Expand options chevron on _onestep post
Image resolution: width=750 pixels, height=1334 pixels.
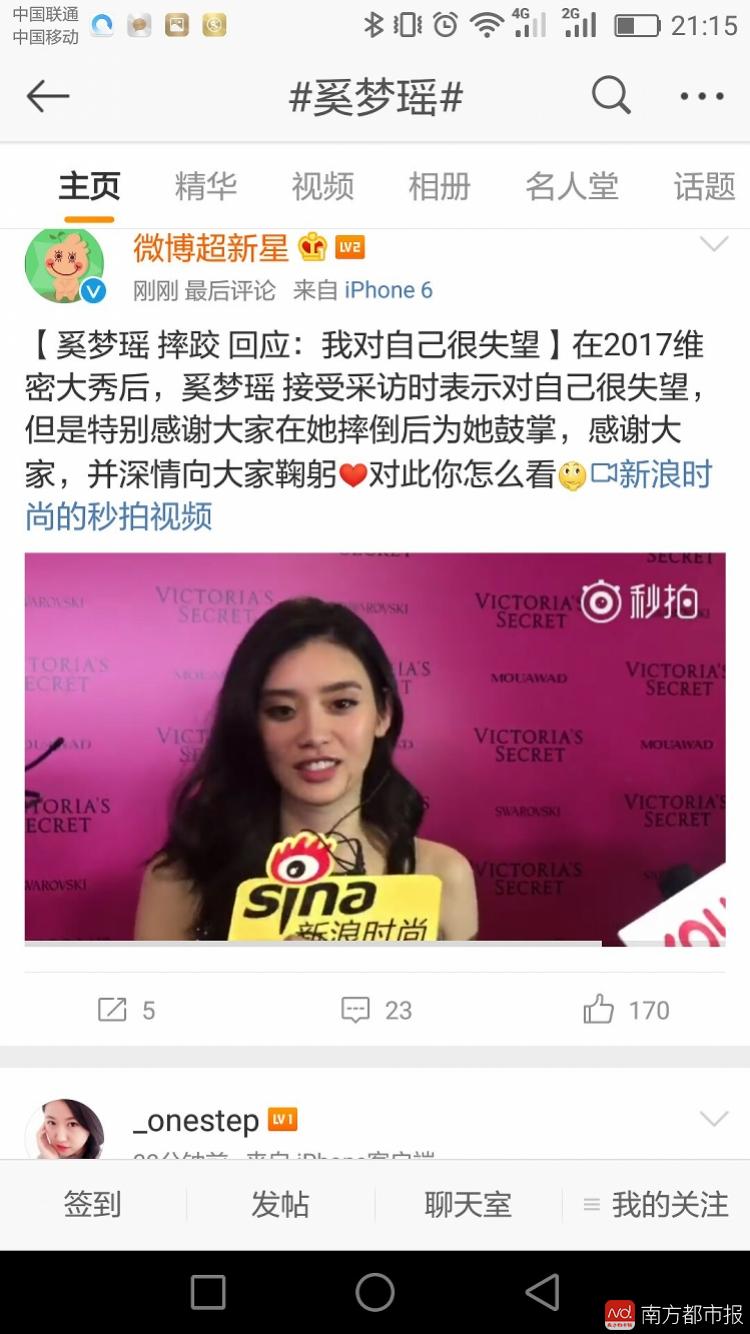pos(713,1119)
